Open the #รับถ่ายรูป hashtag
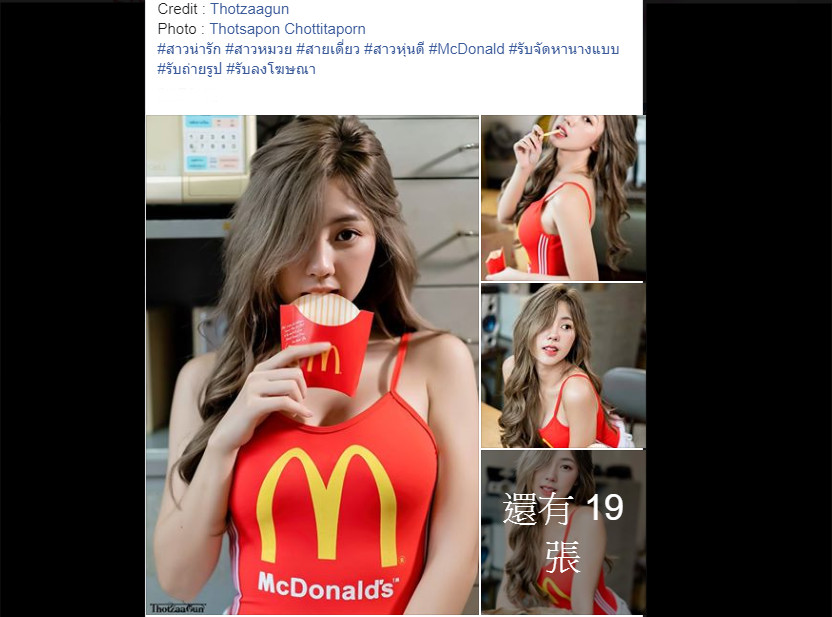Screen dimensions: 832x617 (x=189, y=69)
